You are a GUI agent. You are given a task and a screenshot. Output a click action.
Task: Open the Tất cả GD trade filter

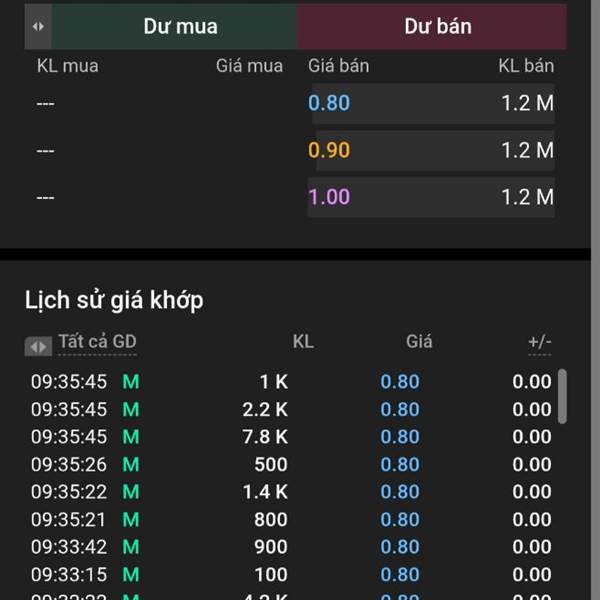[97, 342]
